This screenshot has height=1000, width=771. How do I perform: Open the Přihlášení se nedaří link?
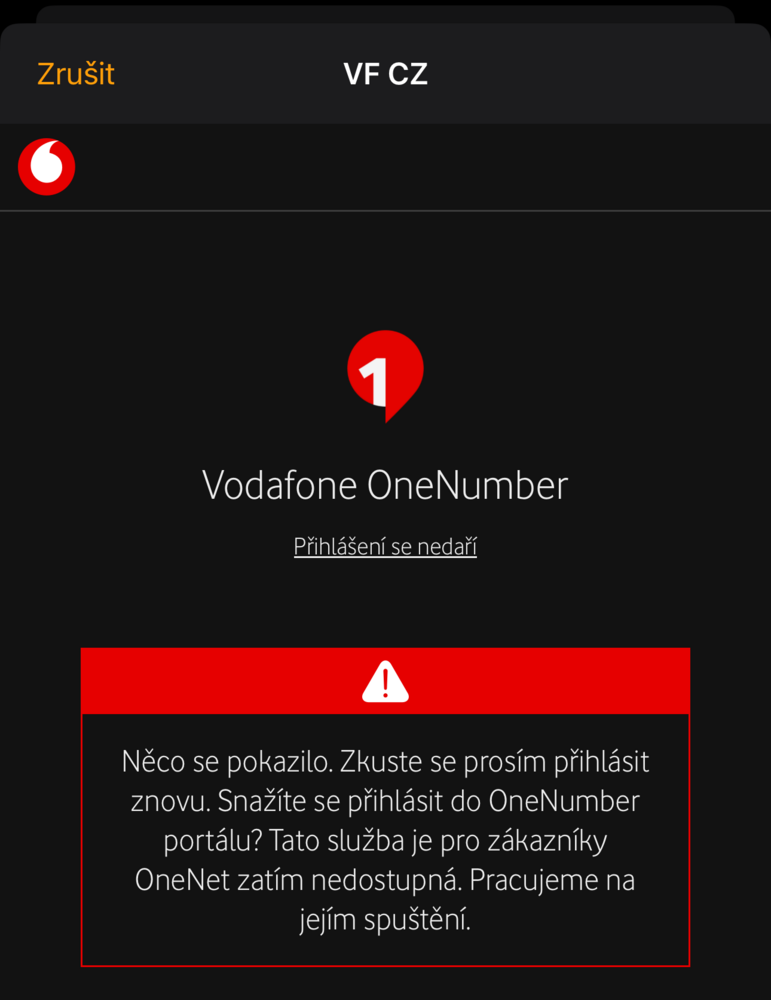coord(385,547)
